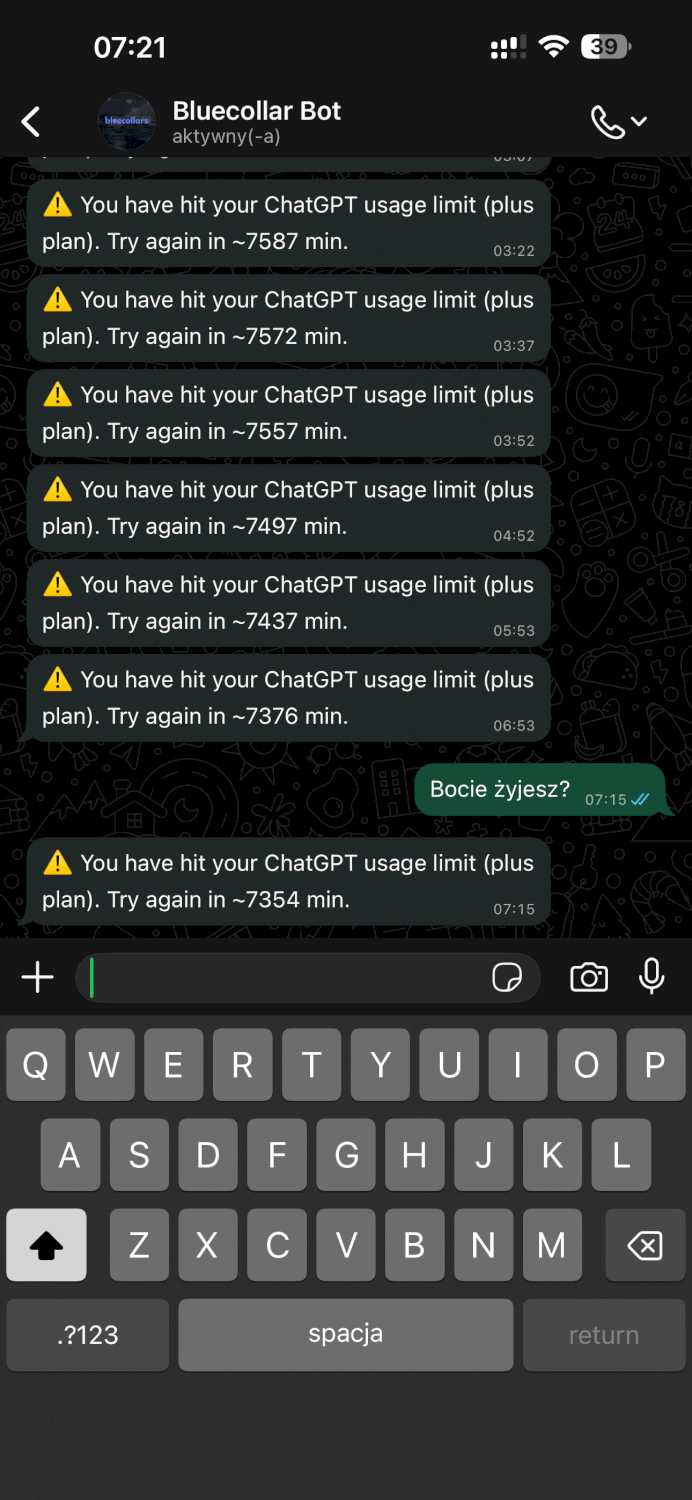The image size is (692, 1500).
Task: Tap the backspace key
Action: [x=645, y=1245]
